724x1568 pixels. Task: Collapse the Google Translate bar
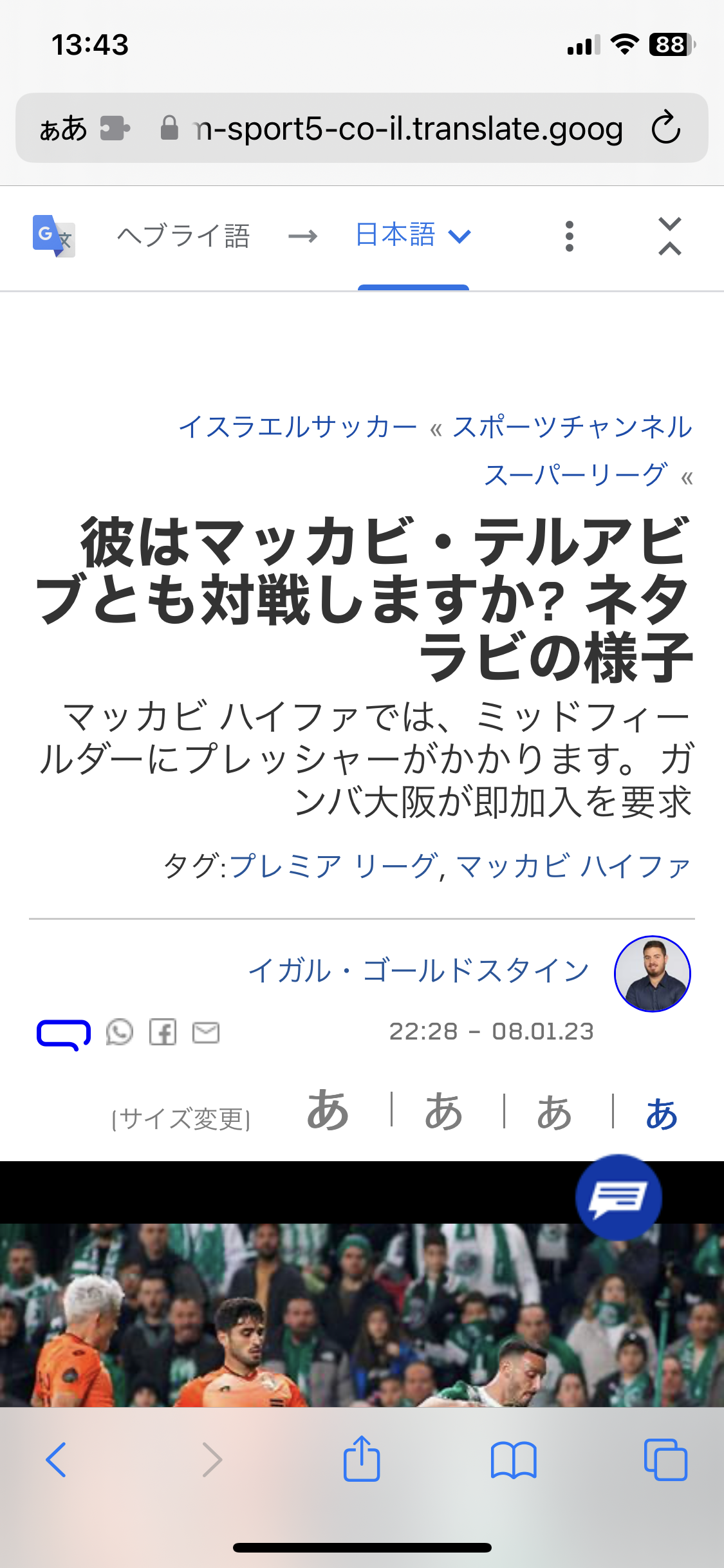click(669, 236)
